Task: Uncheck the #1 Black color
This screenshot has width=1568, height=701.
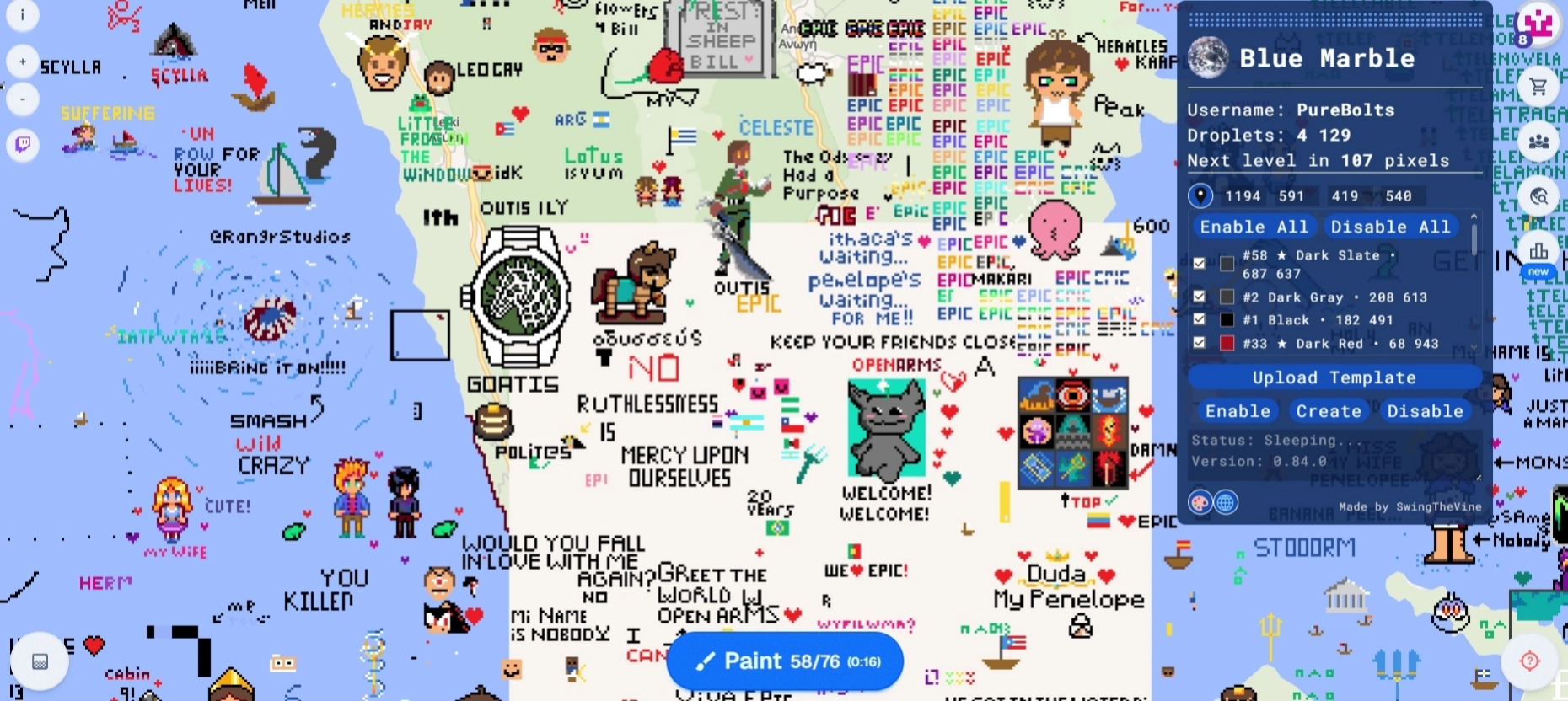Action: click(1200, 319)
